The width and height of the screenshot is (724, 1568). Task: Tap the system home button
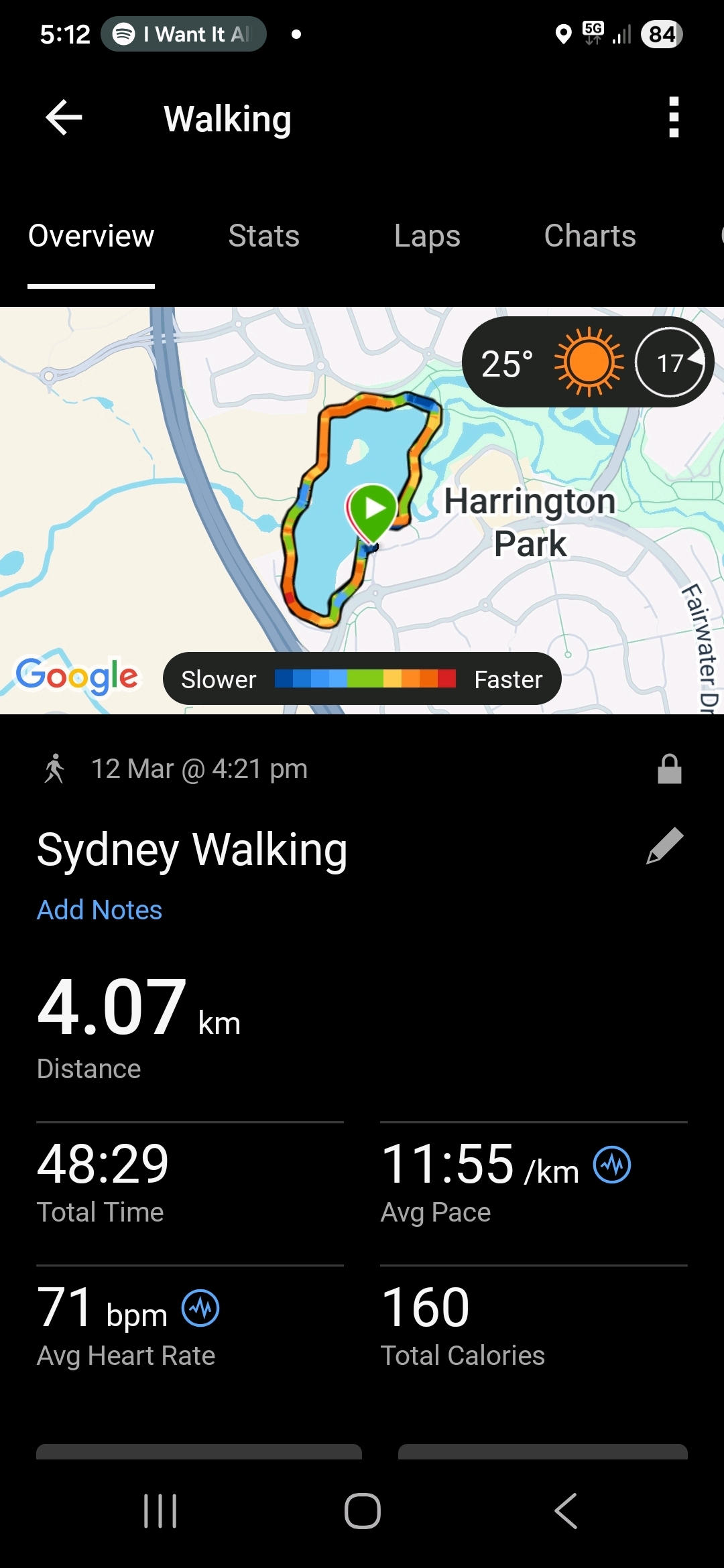[x=362, y=1511]
